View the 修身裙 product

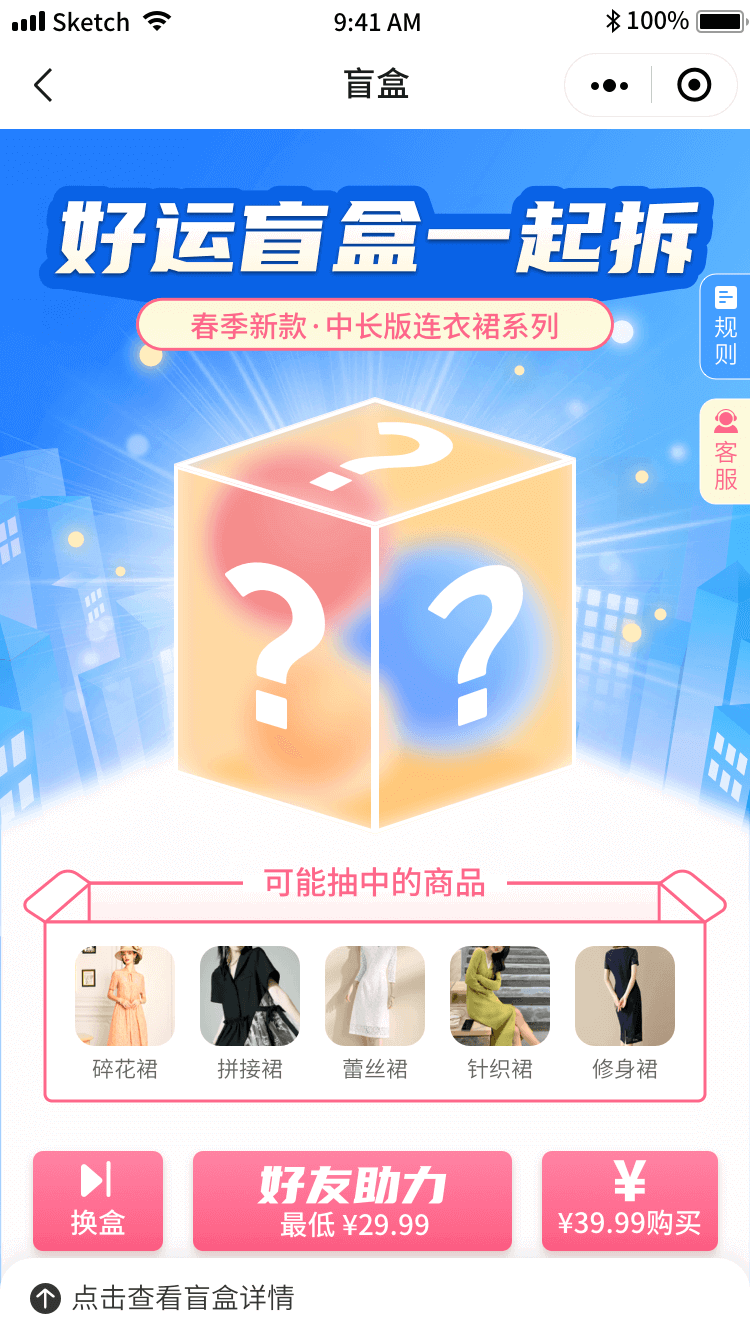(625, 996)
